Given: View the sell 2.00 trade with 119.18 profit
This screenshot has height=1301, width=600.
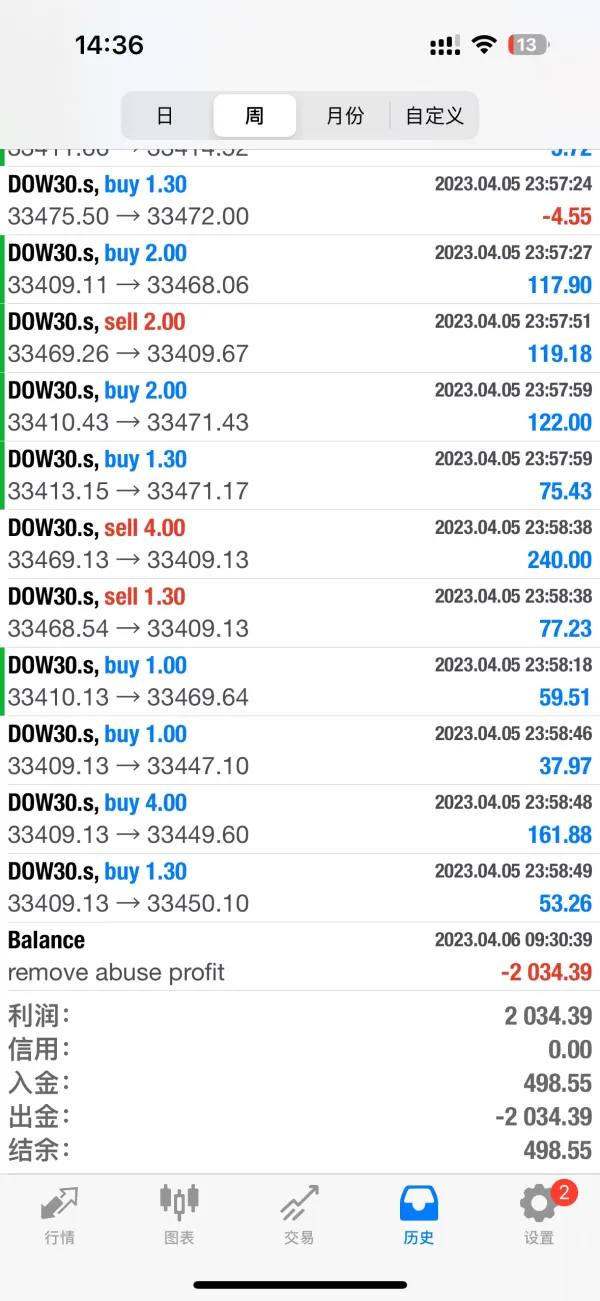Looking at the screenshot, I should coord(300,338).
